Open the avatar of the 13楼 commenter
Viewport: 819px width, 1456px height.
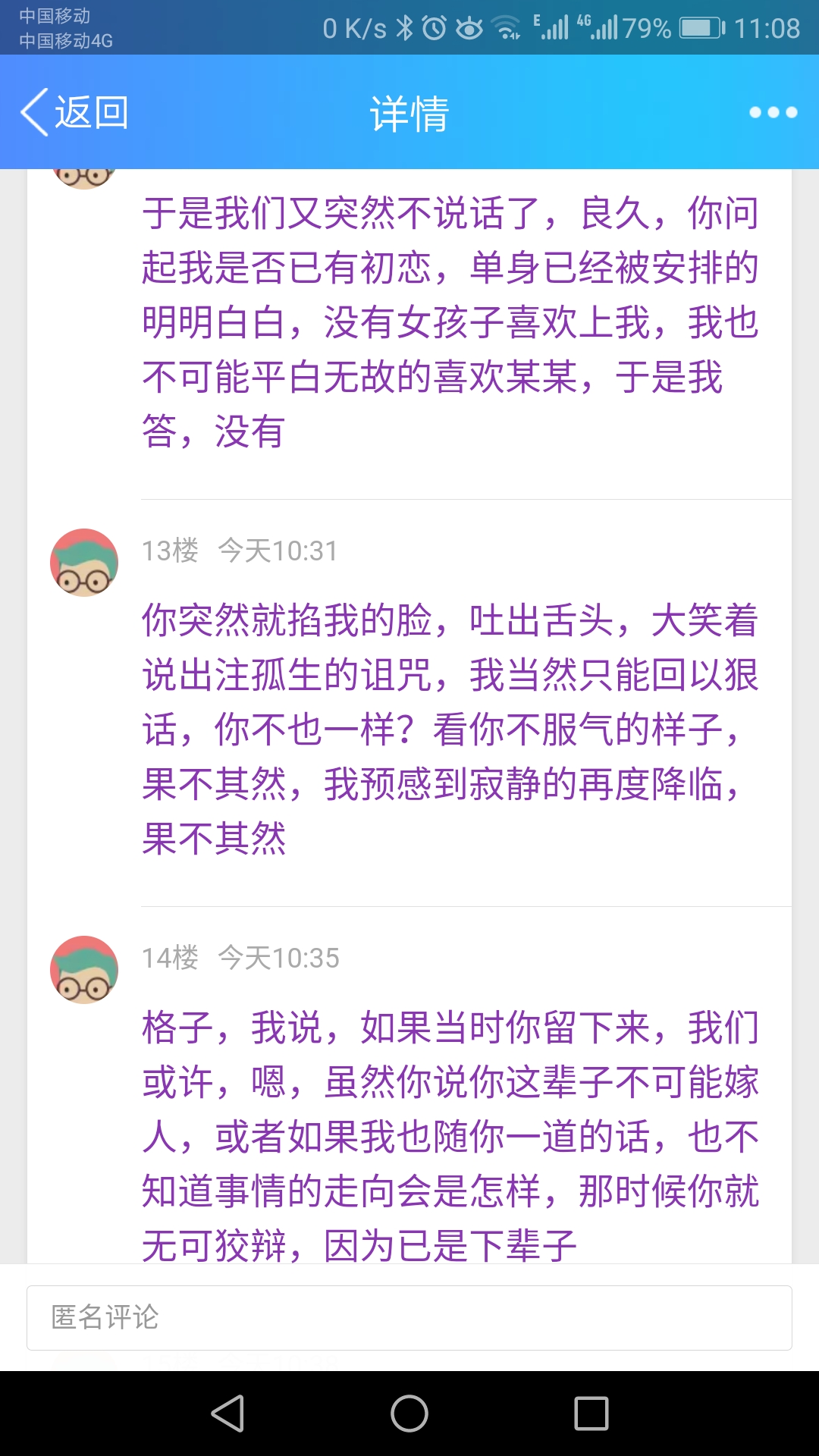tap(84, 563)
